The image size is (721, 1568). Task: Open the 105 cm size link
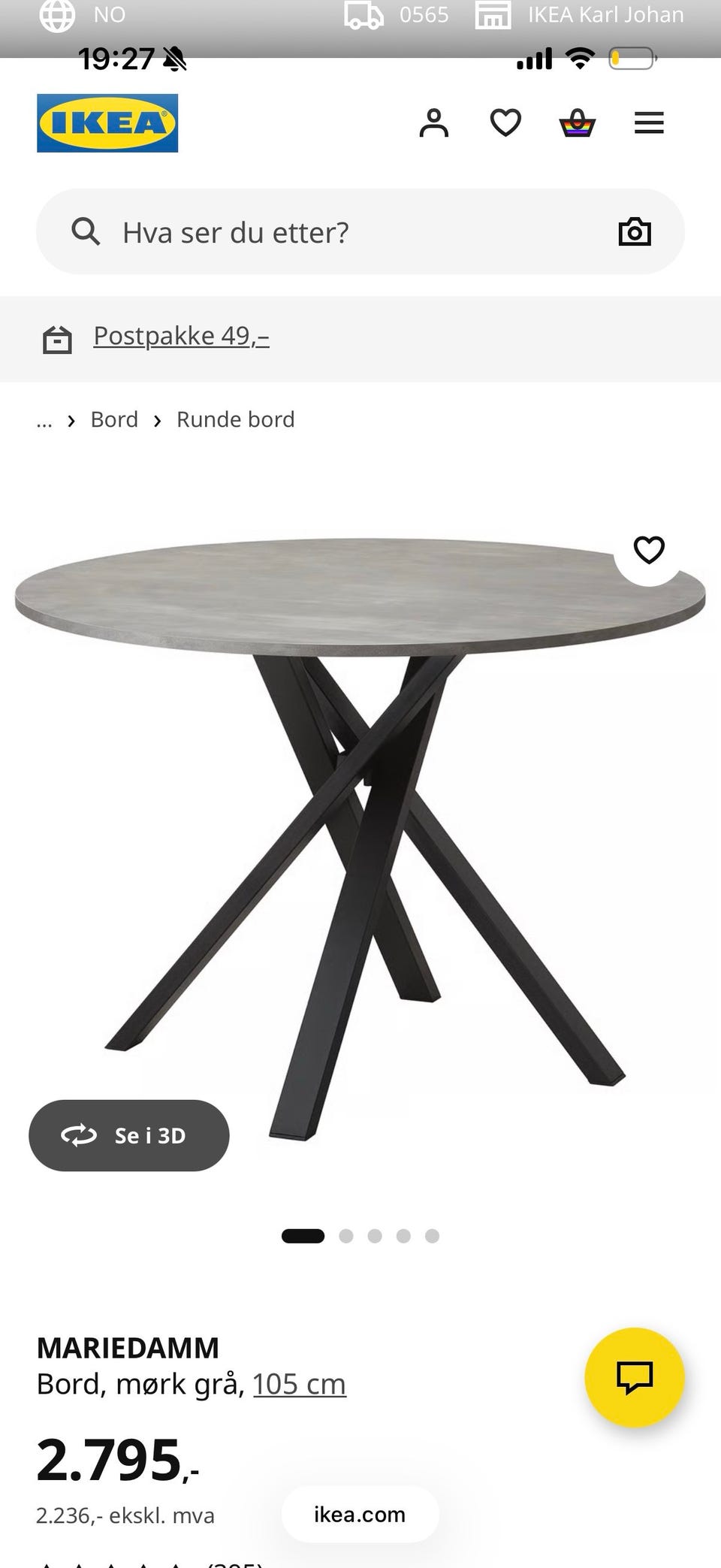point(299,1384)
